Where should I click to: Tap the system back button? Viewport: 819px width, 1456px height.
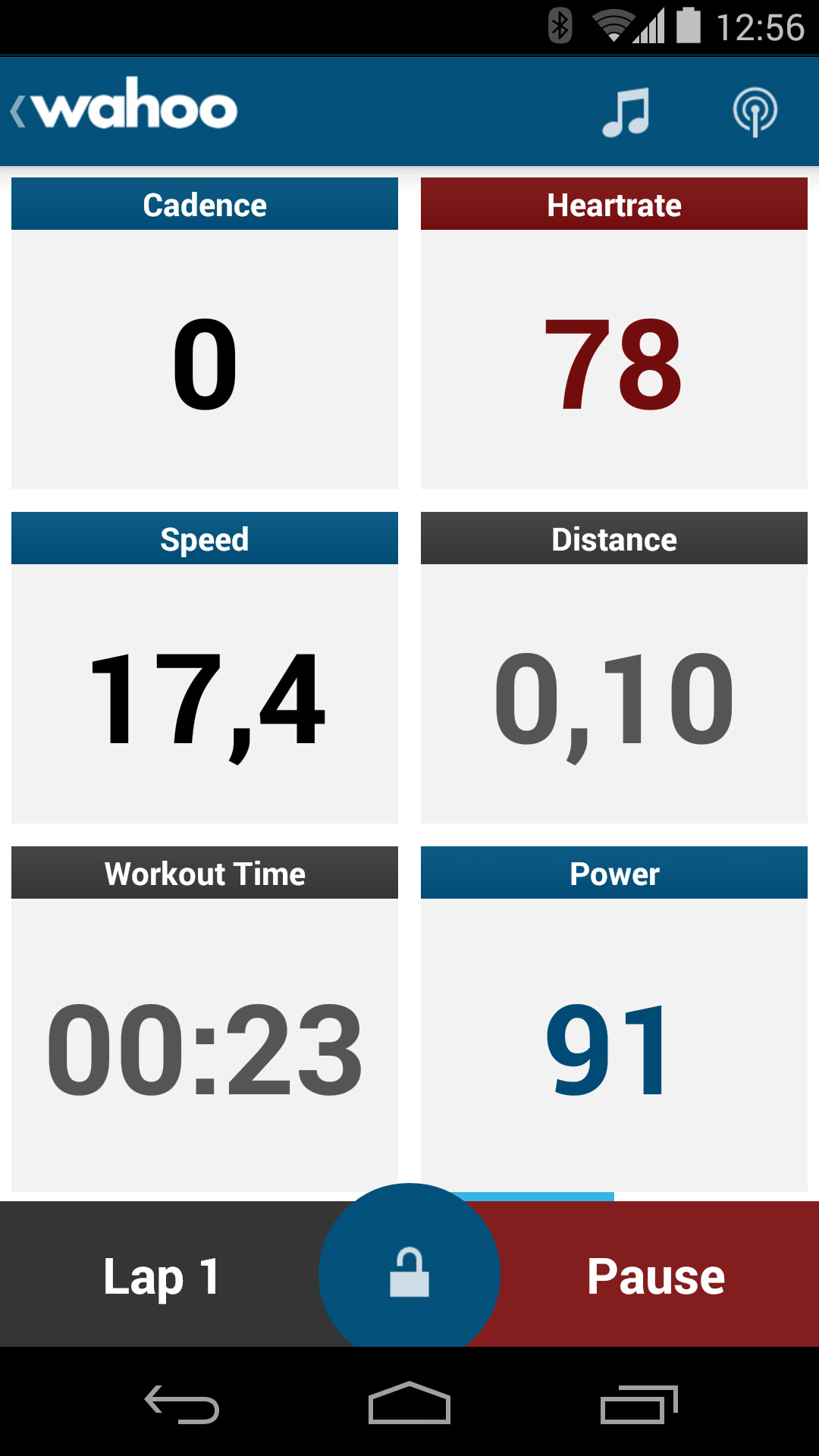click(182, 1404)
